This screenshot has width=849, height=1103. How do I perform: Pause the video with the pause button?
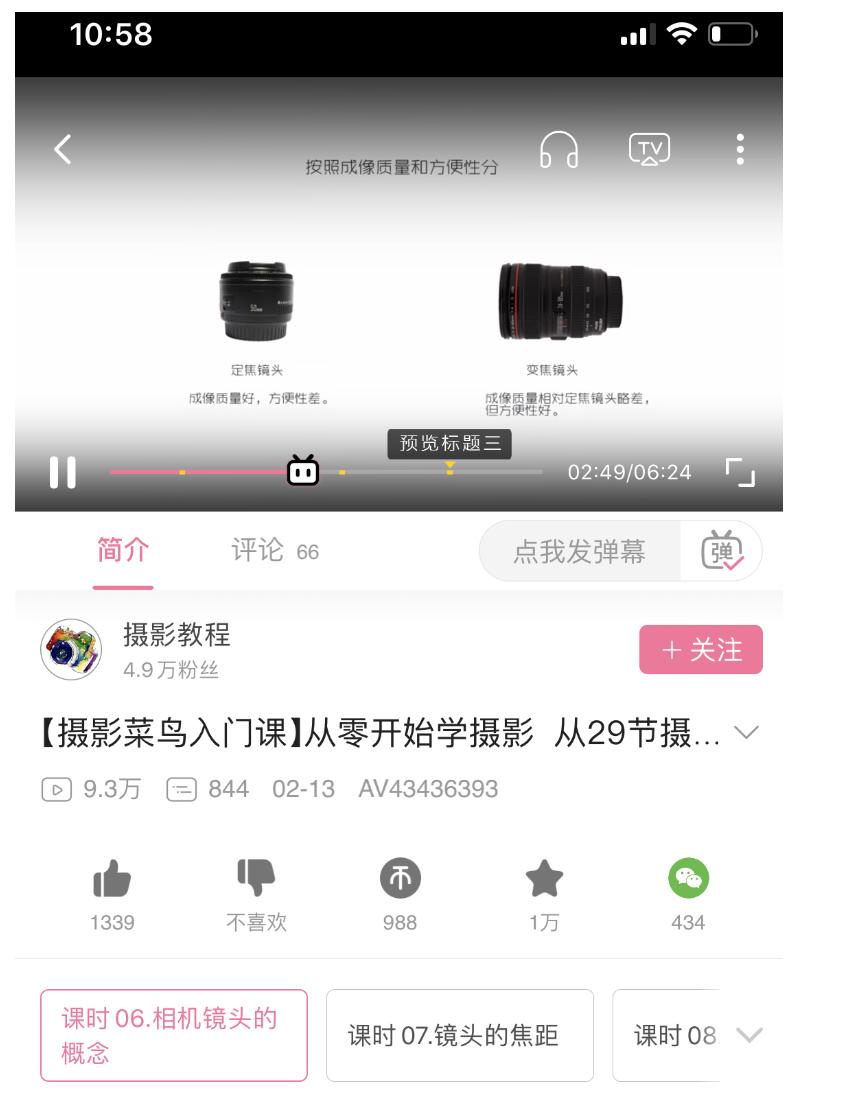tap(65, 470)
